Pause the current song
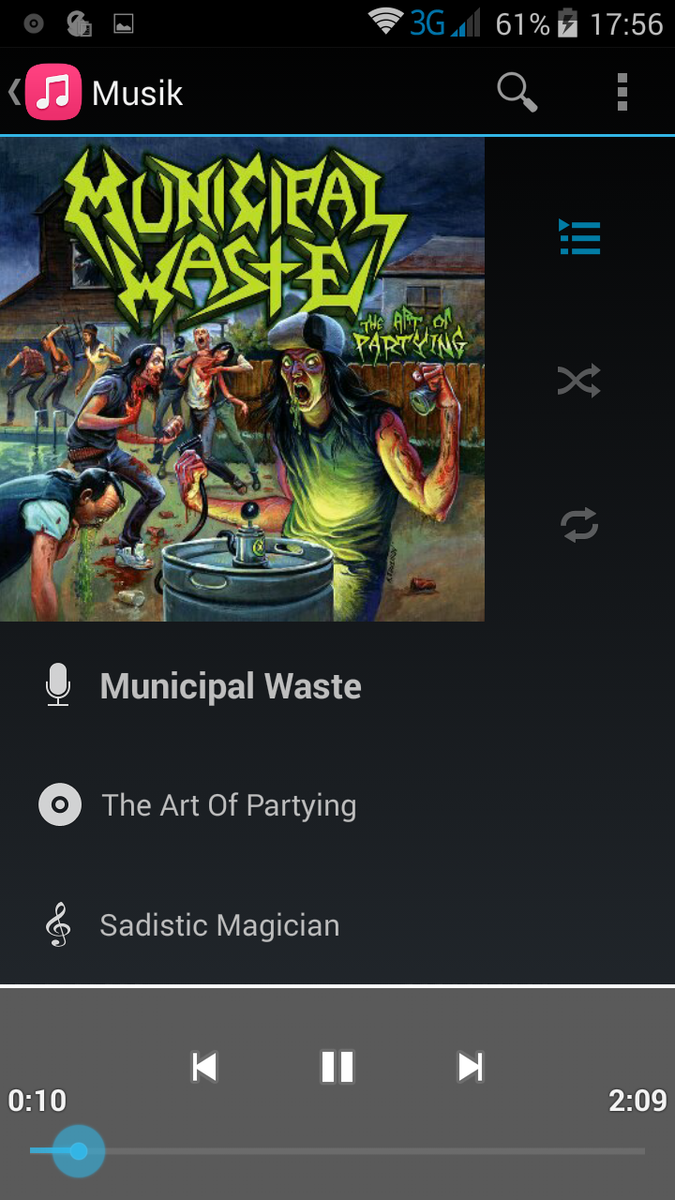This screenshot has width=675, height=1200. (x=337, y=1067)
